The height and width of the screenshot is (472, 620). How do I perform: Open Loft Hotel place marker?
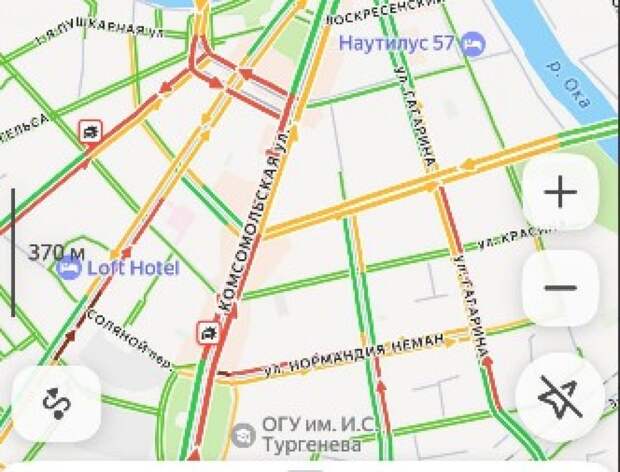point(70,268)
